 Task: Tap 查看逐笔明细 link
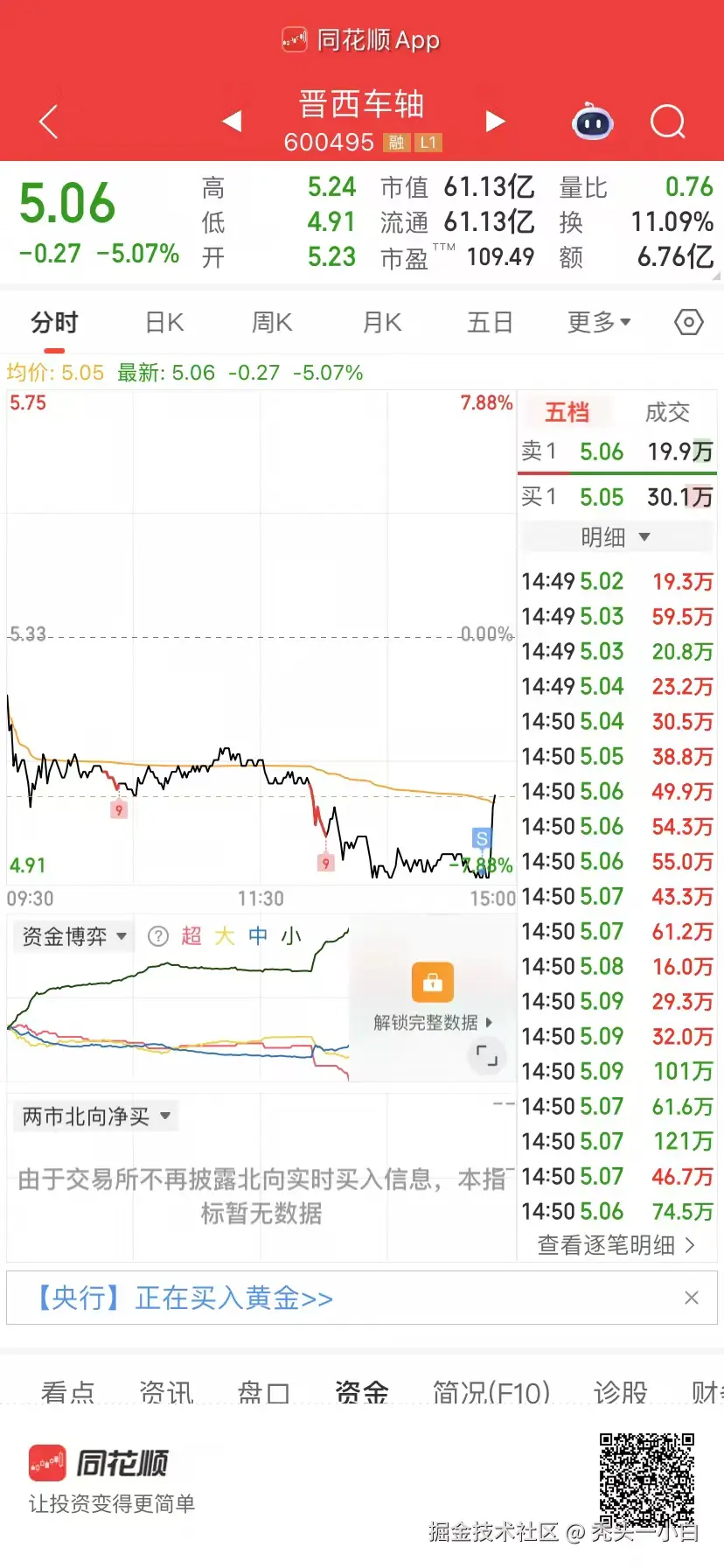click(x=617, y=1245)
